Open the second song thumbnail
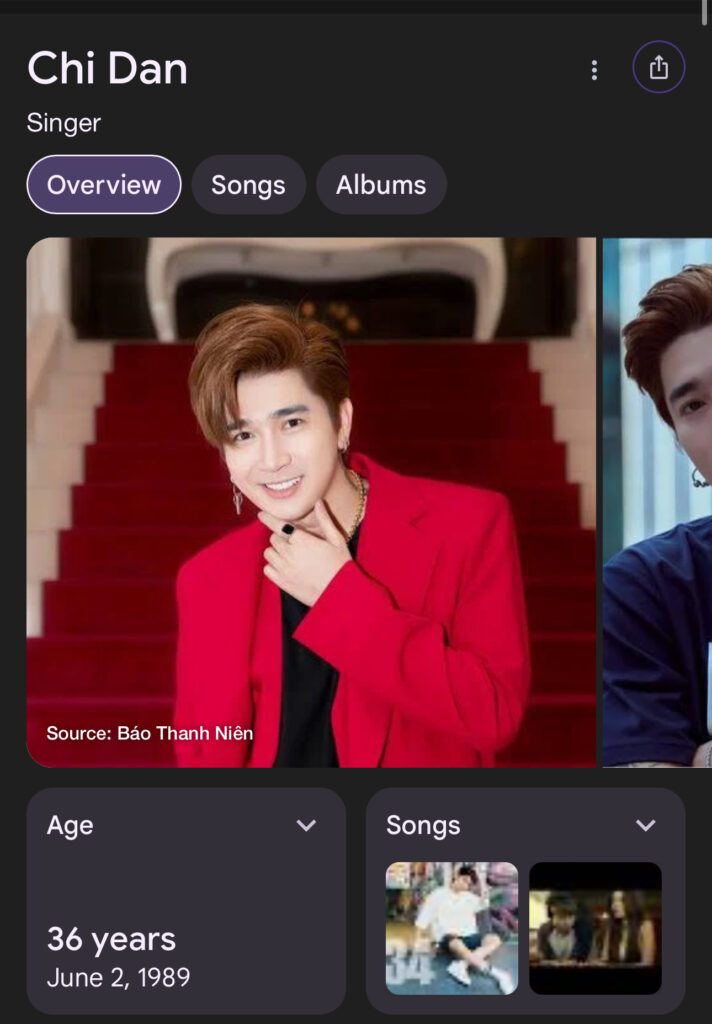 595,928
